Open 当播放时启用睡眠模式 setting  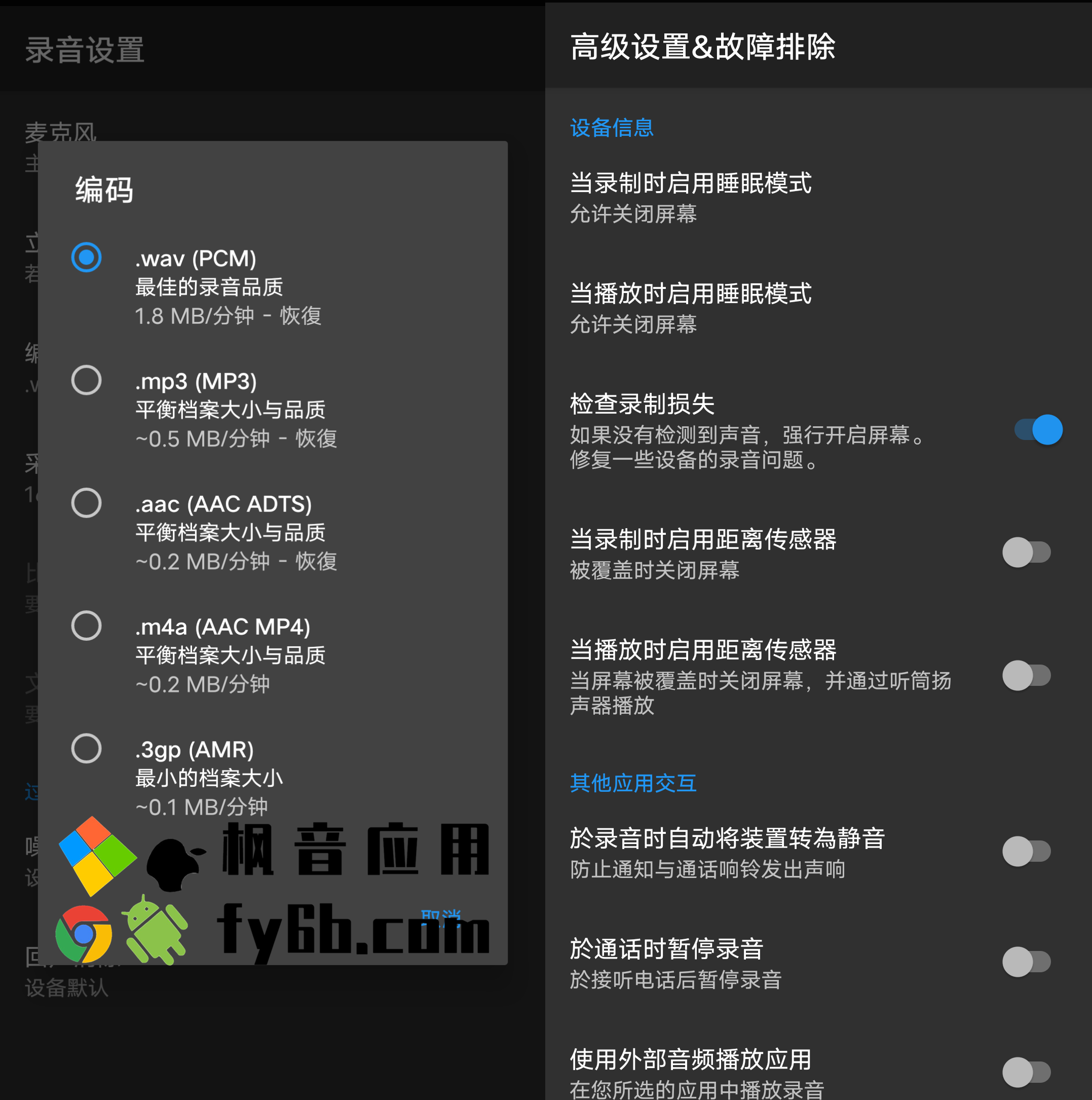click(x=691, y=308)
